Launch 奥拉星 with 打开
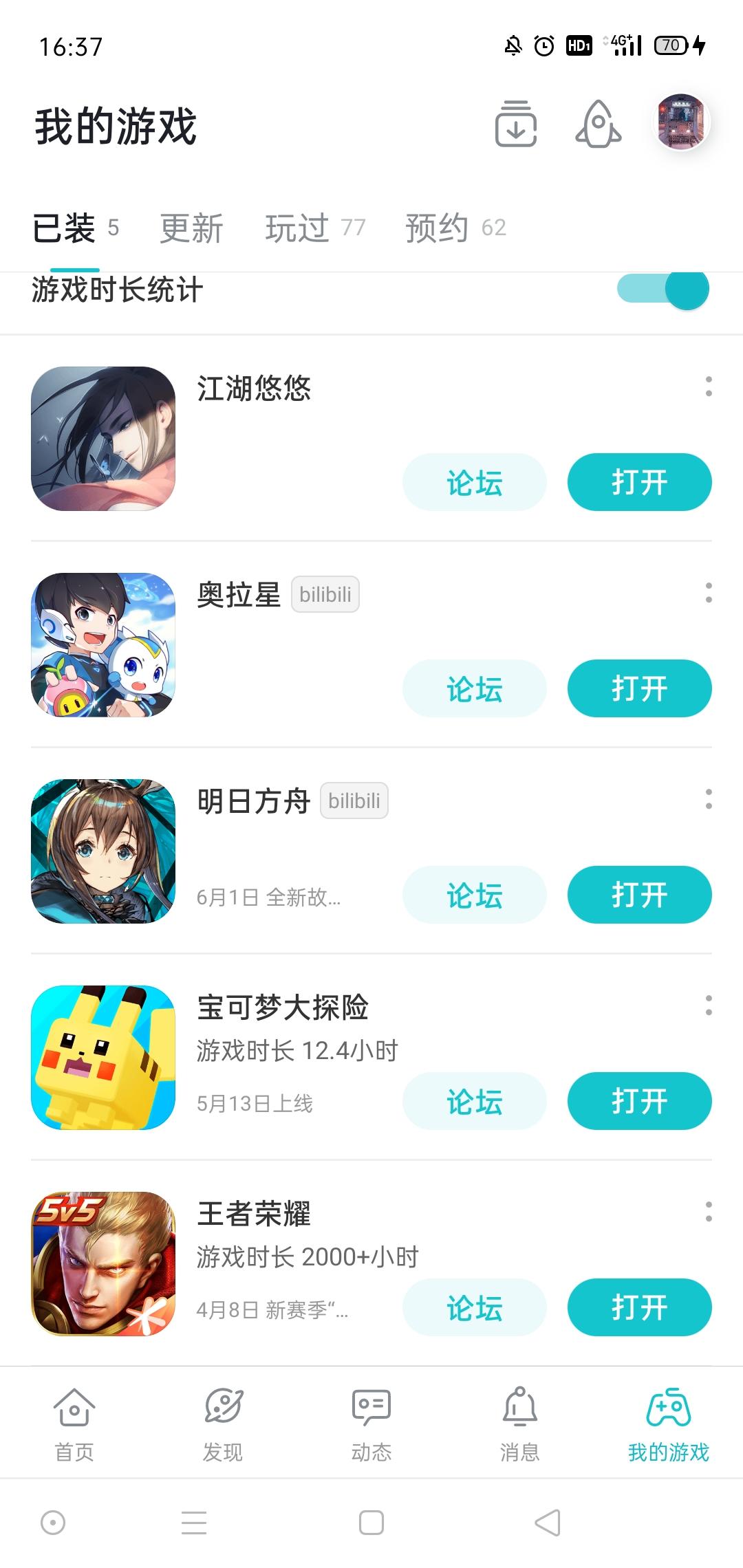Viewport: 743px width, 1568px height. (x=639, y=688)
